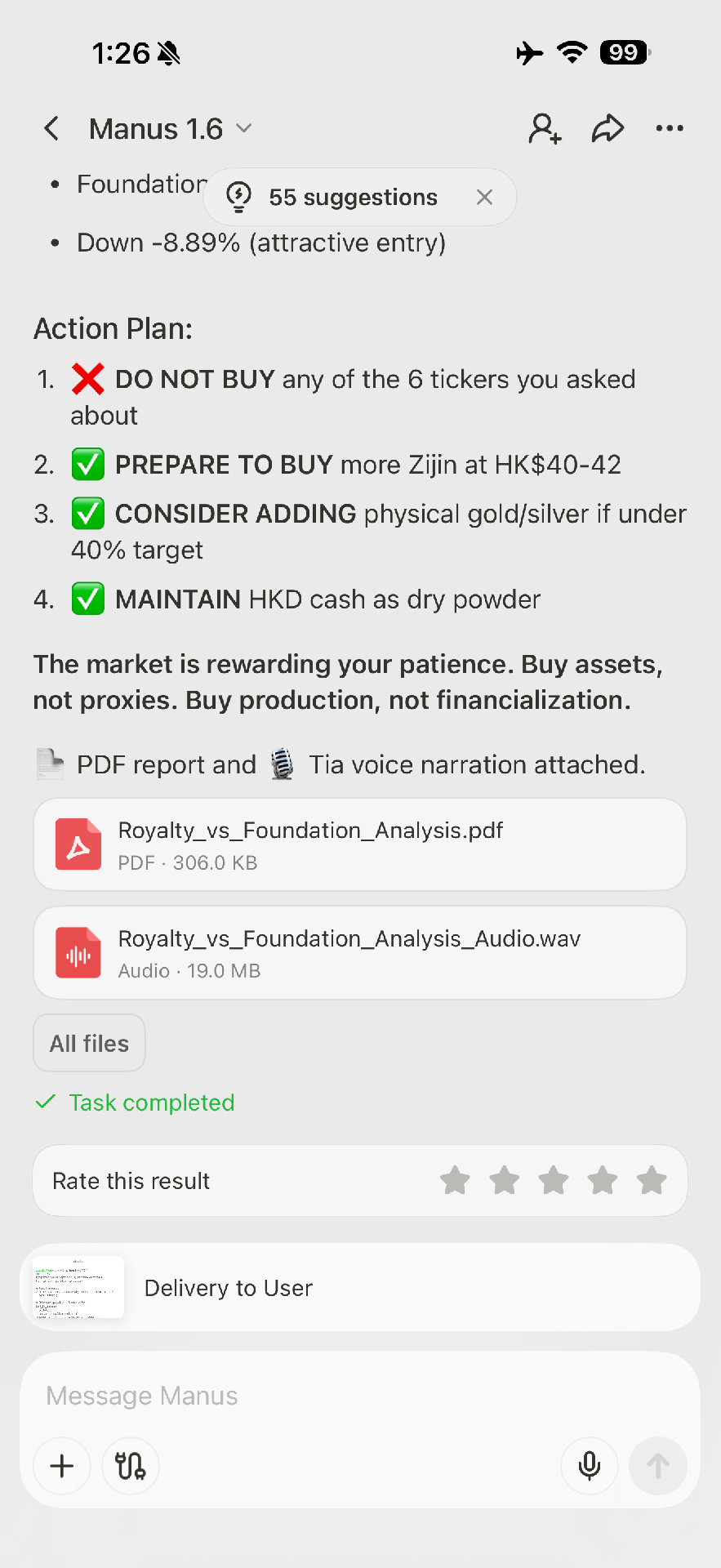Focus the Message Manus text field
This screenshot has height=1568, width=721.
[x=359, y=1396]
